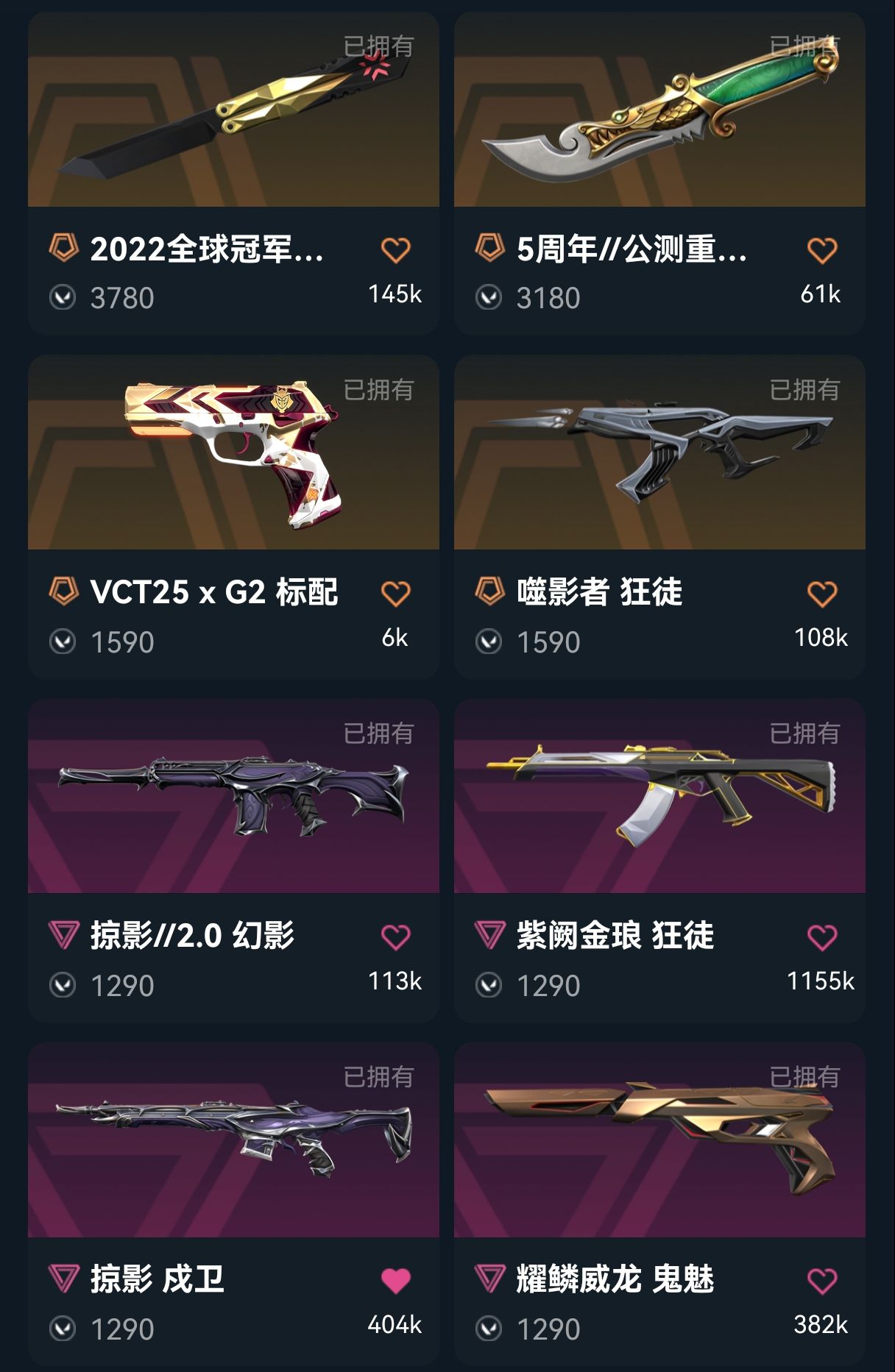Open the 2022全球冠军 knife skin card
The width and height of the screenshot is (895, 1372).
pyautogui.click(x=233, y=110)
